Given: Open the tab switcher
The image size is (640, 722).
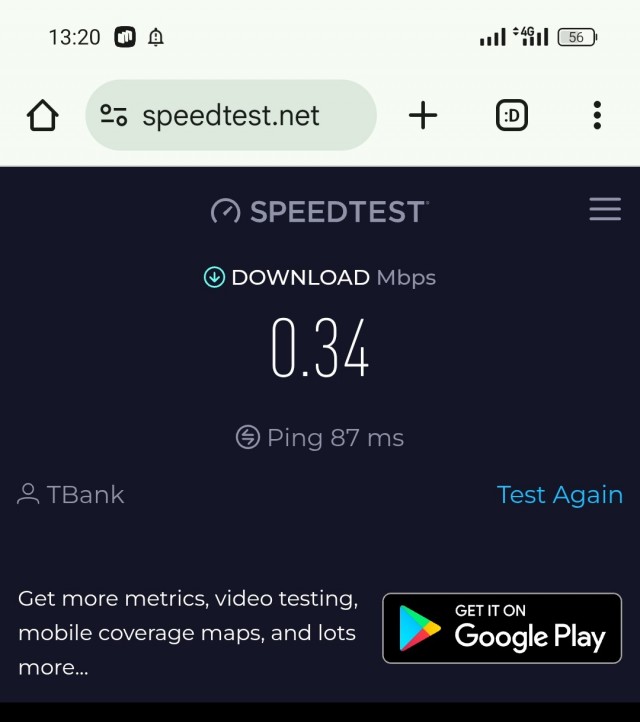Looking at the screenshot, I should coord(511,116).
